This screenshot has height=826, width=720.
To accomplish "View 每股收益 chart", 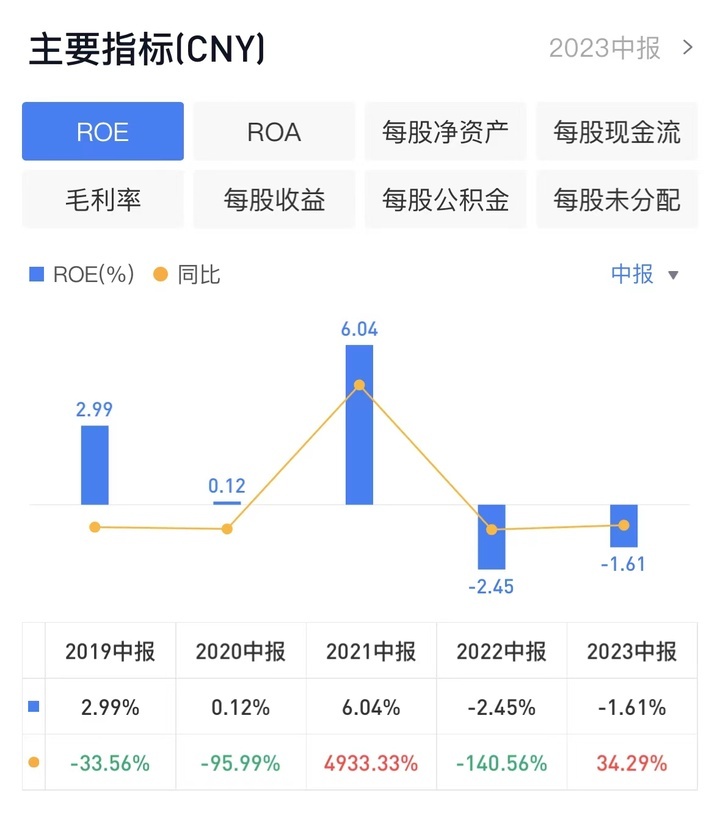I will [274, 199].
